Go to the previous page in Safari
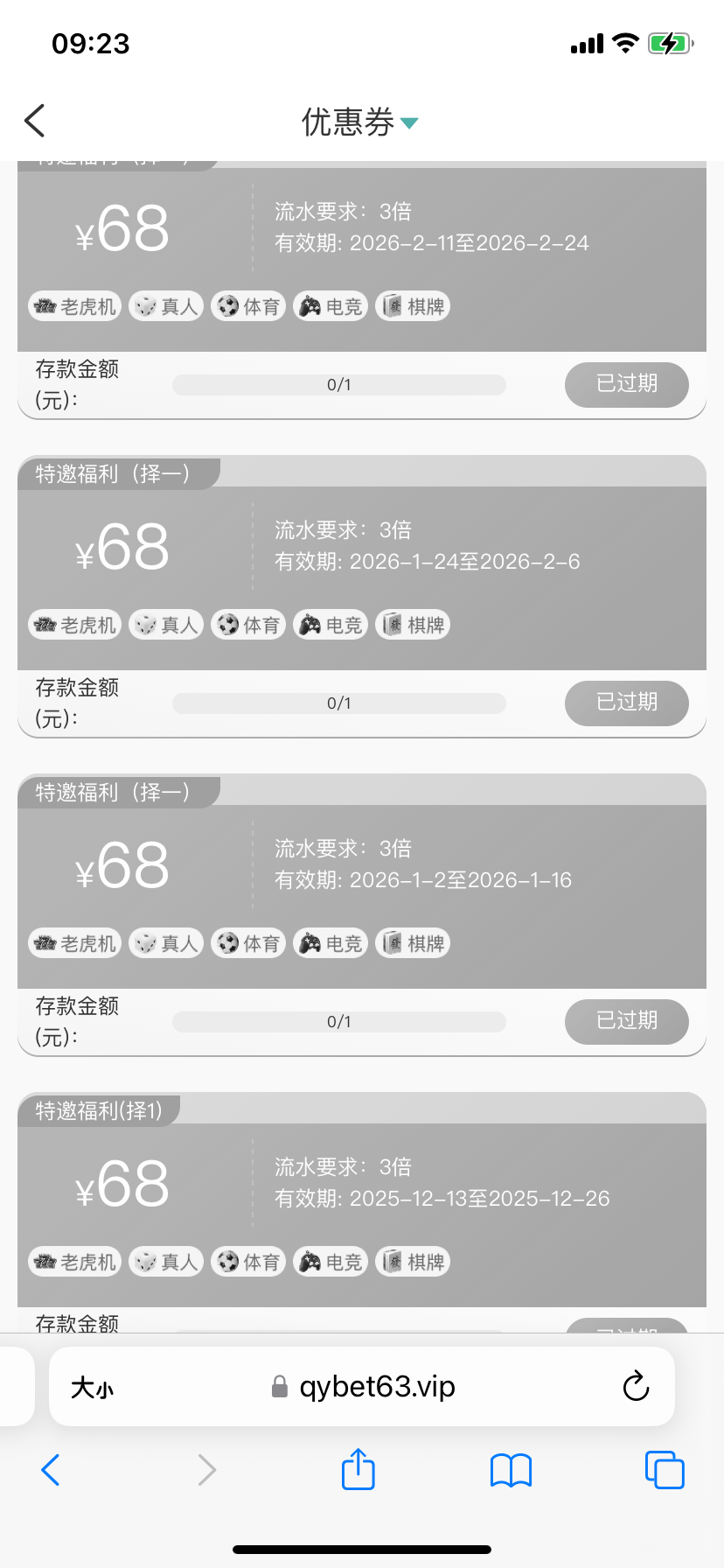Viewport: 724px width, 1568px height. [x=51, y=1470]
